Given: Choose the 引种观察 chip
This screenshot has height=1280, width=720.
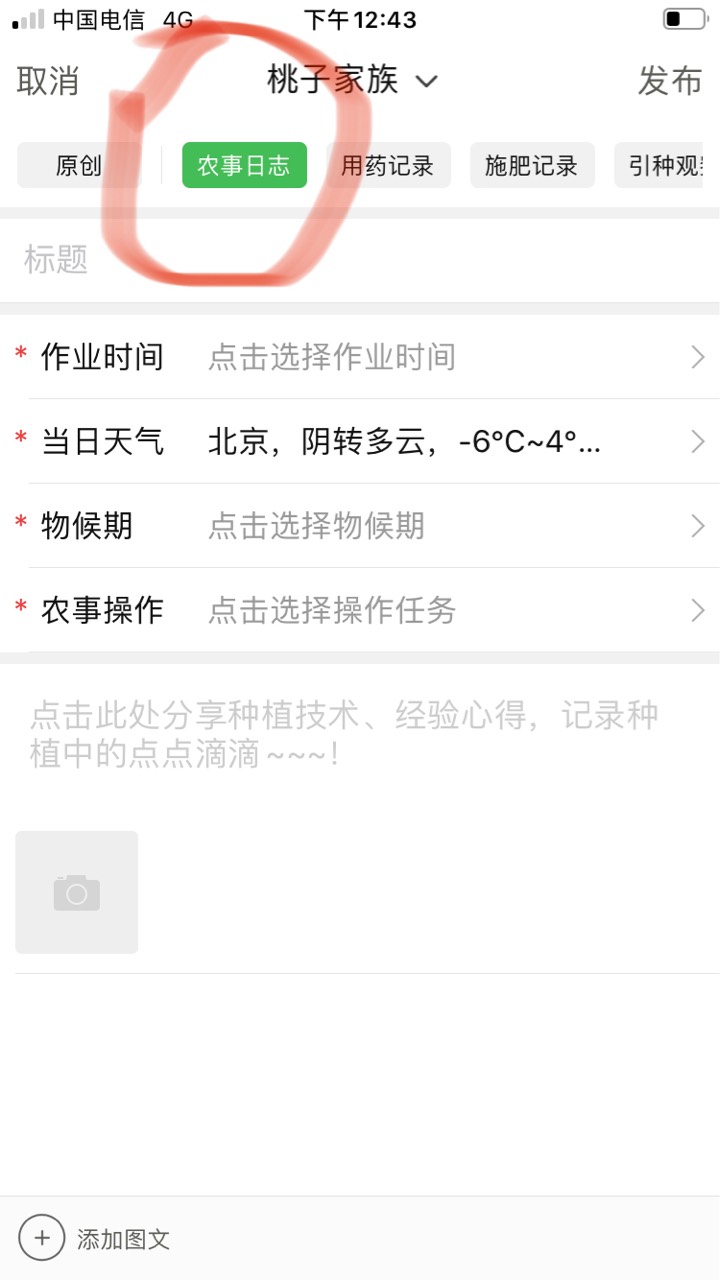Looking at the screenshot, I should (x=667, y=165).
